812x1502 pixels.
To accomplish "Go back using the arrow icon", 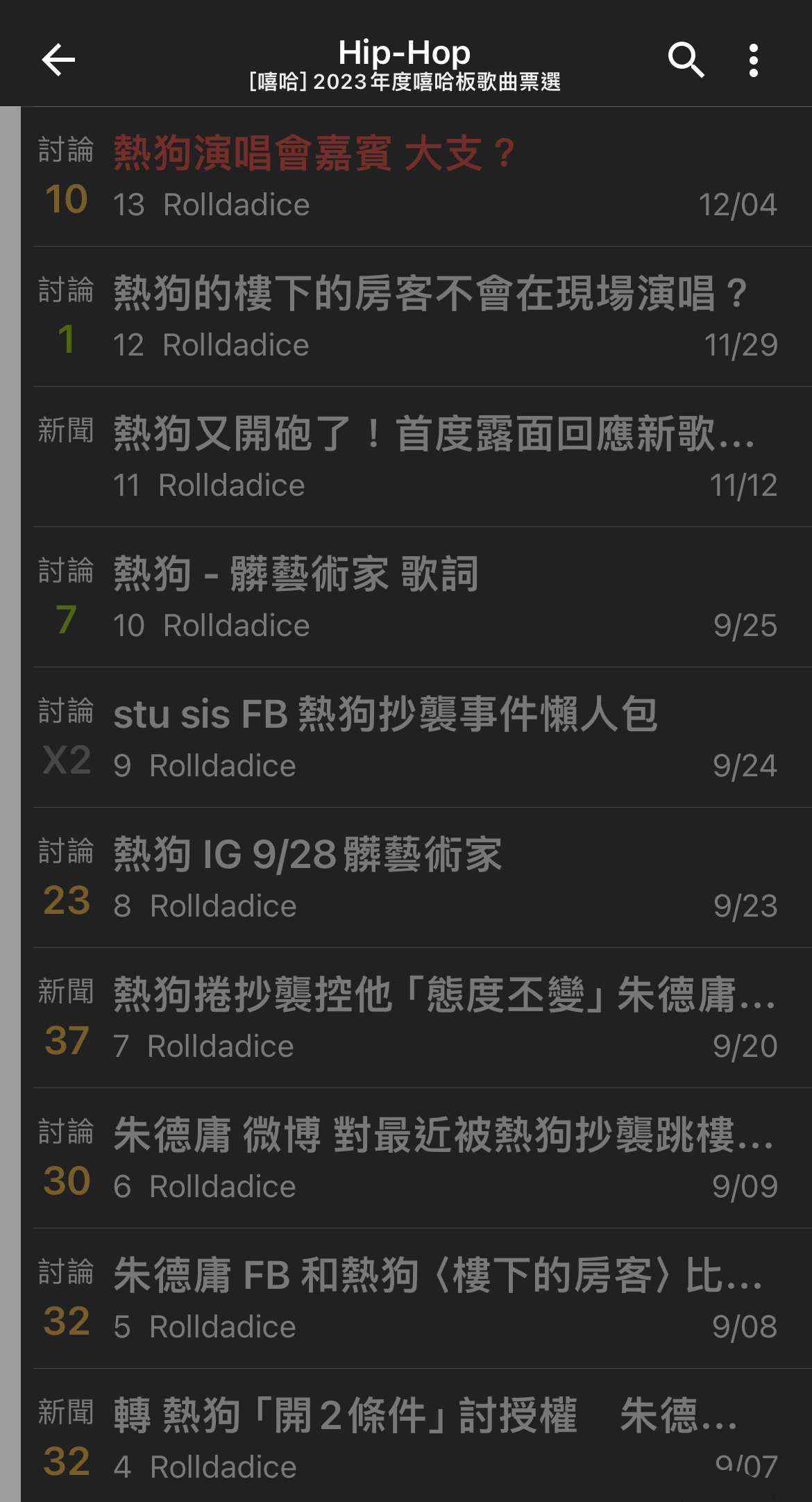I will 58,60.
